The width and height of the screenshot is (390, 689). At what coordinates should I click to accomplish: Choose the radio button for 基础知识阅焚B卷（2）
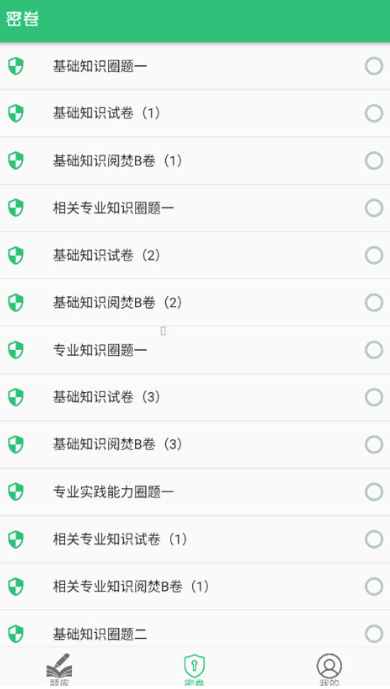coord(374,302)
